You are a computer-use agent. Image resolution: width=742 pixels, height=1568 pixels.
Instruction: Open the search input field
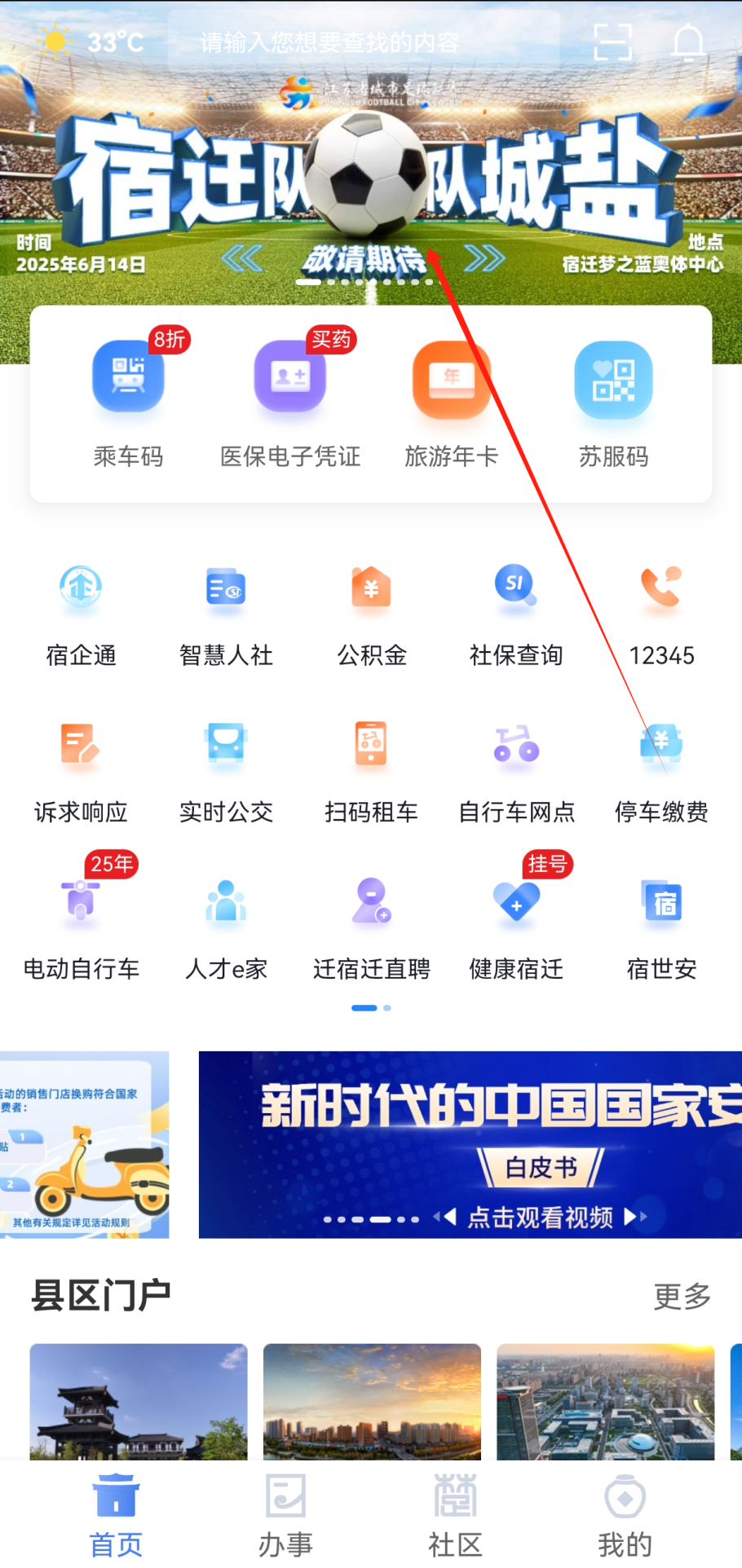click(x=363, y=42)
